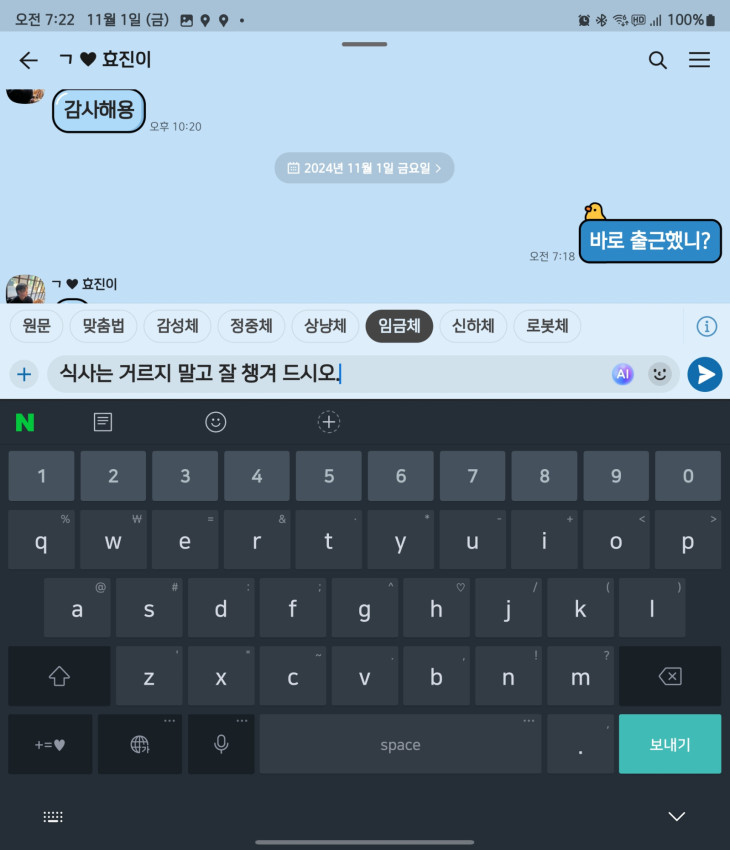This screenshot has height=850, width=730.
Task: Select the 원문 tone chip
Action: pyautogui.click(x=36, y=326)
